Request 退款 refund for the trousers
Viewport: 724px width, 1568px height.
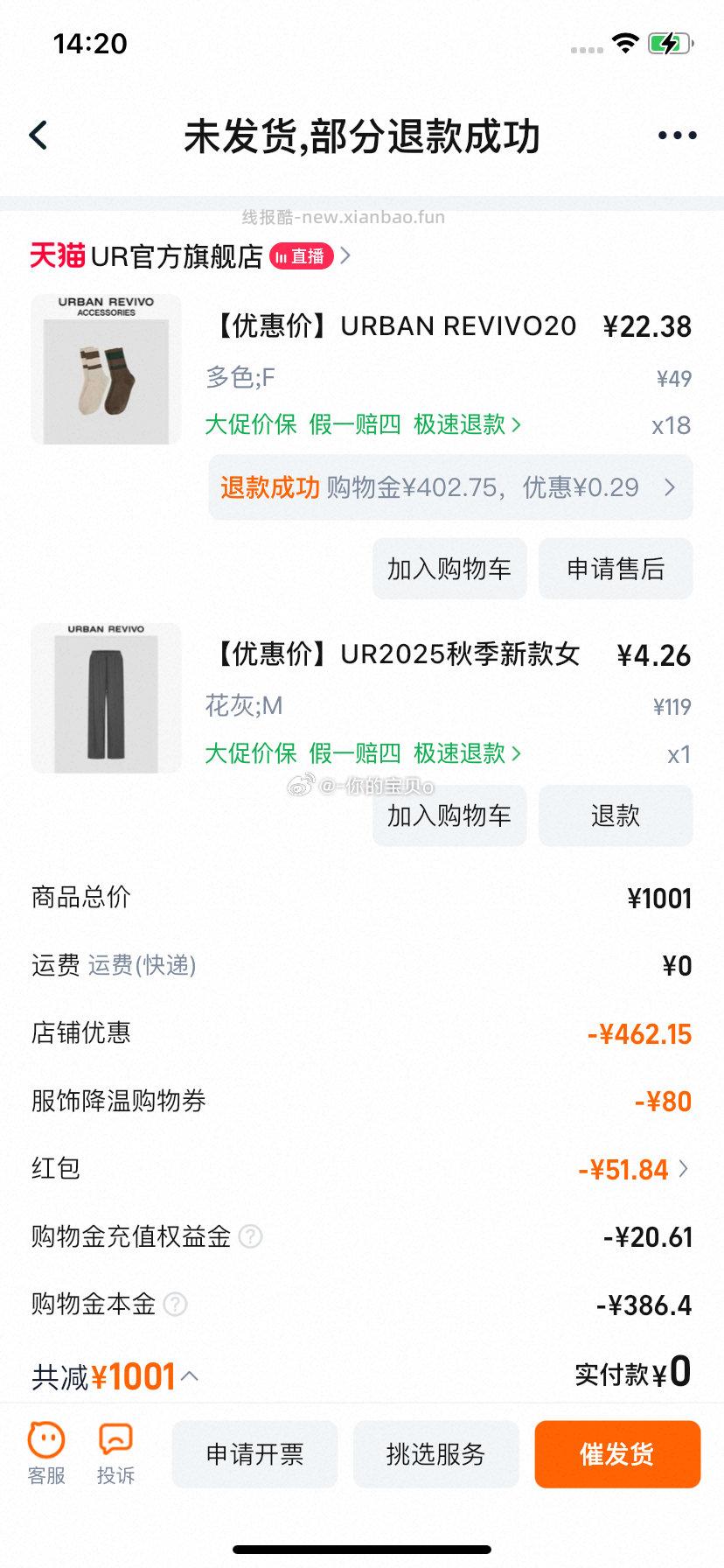(616, 815)
